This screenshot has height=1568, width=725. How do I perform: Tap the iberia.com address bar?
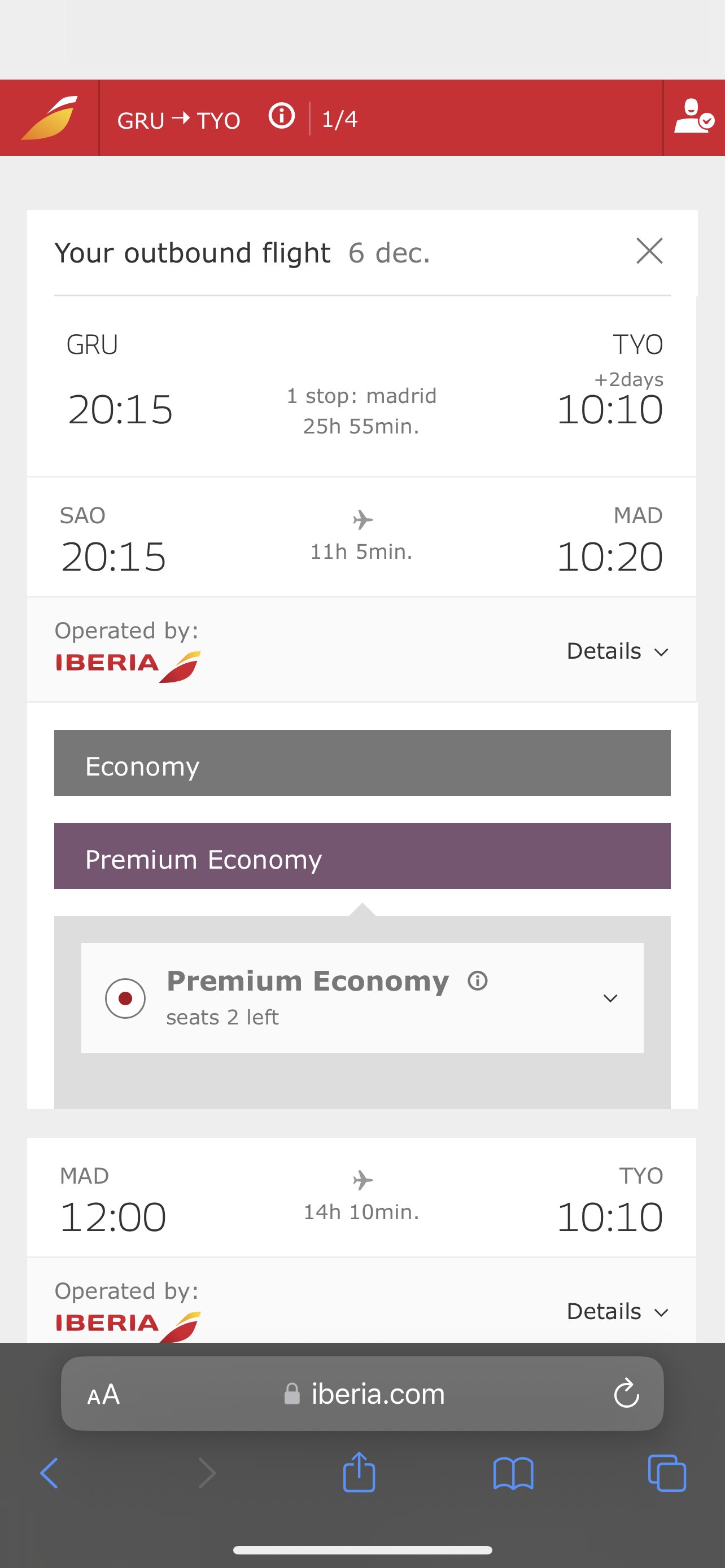pos(364,1394)
